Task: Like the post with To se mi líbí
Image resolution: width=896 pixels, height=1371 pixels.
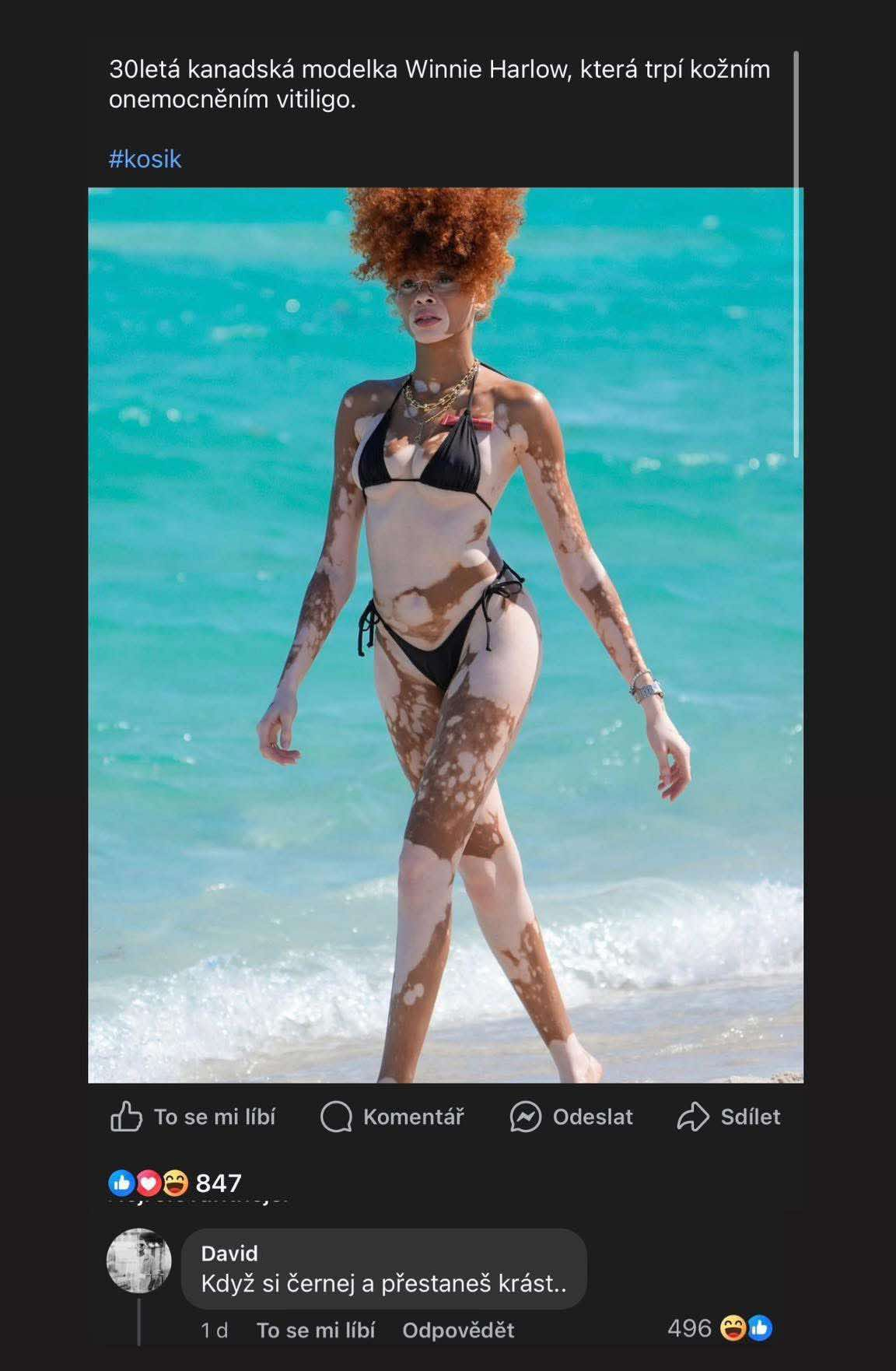Action: 193,1117
